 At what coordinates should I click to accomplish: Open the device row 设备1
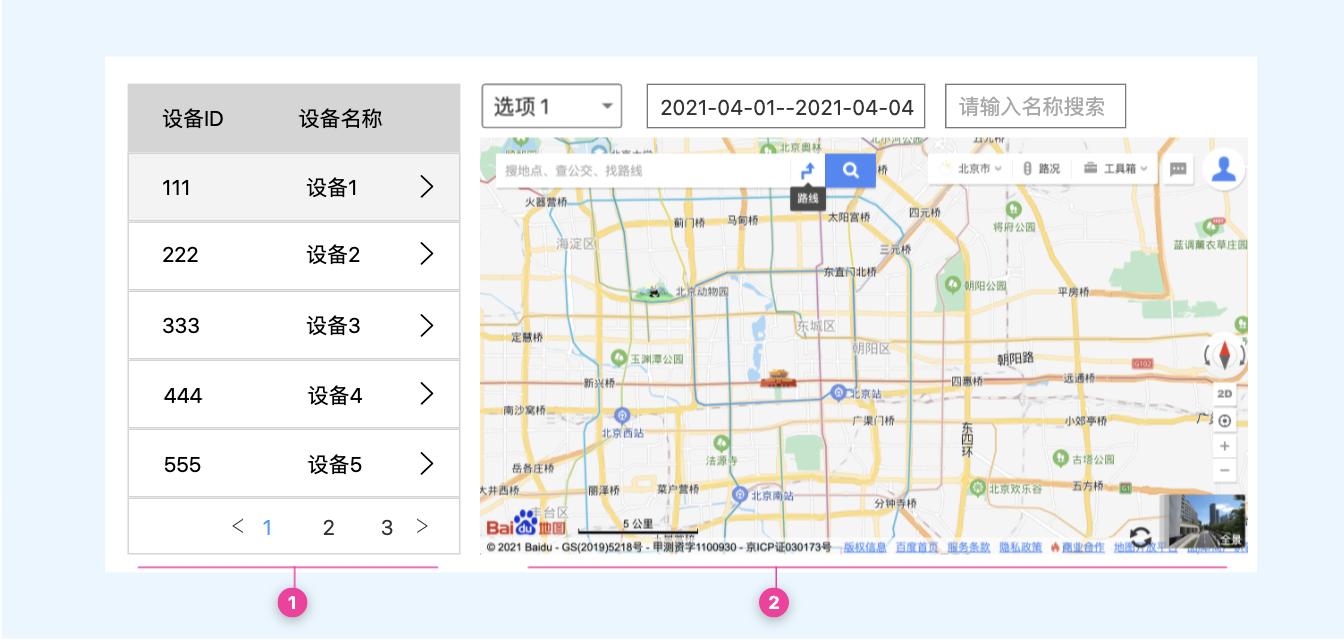(294, 187)
